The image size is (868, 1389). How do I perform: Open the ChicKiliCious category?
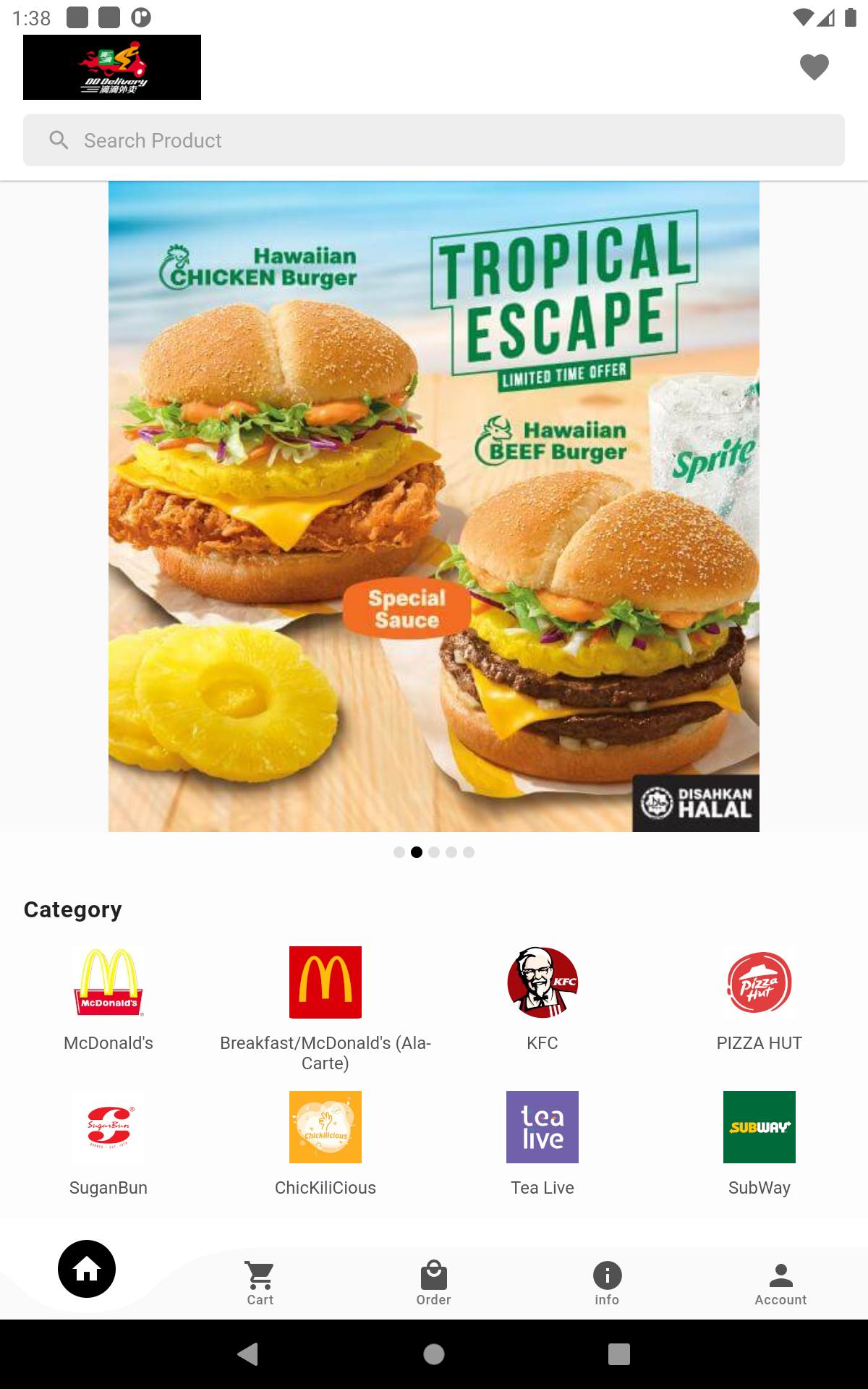tap(325, 1143)
